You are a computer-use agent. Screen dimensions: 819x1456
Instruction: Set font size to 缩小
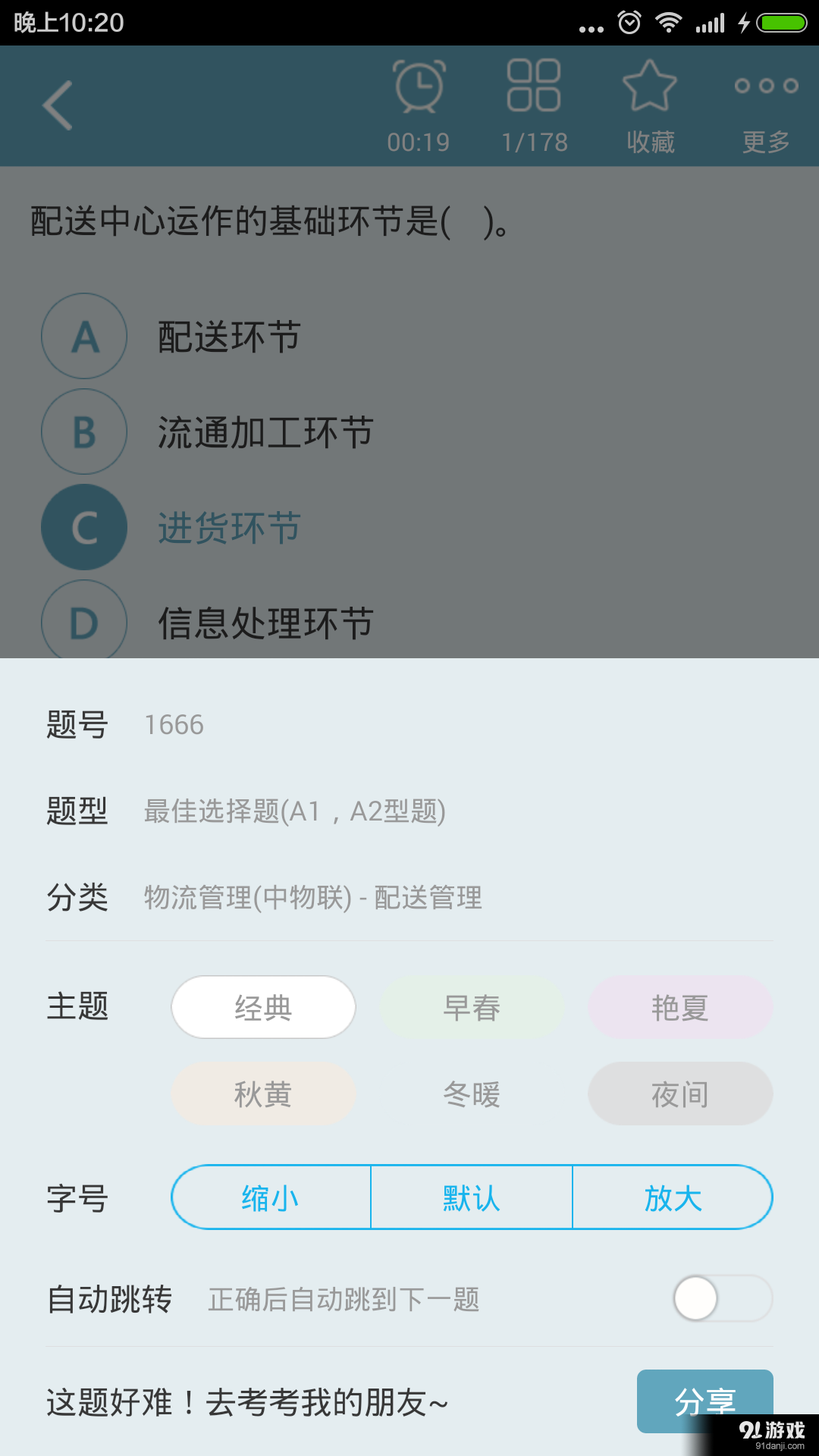coord(270,1198)
